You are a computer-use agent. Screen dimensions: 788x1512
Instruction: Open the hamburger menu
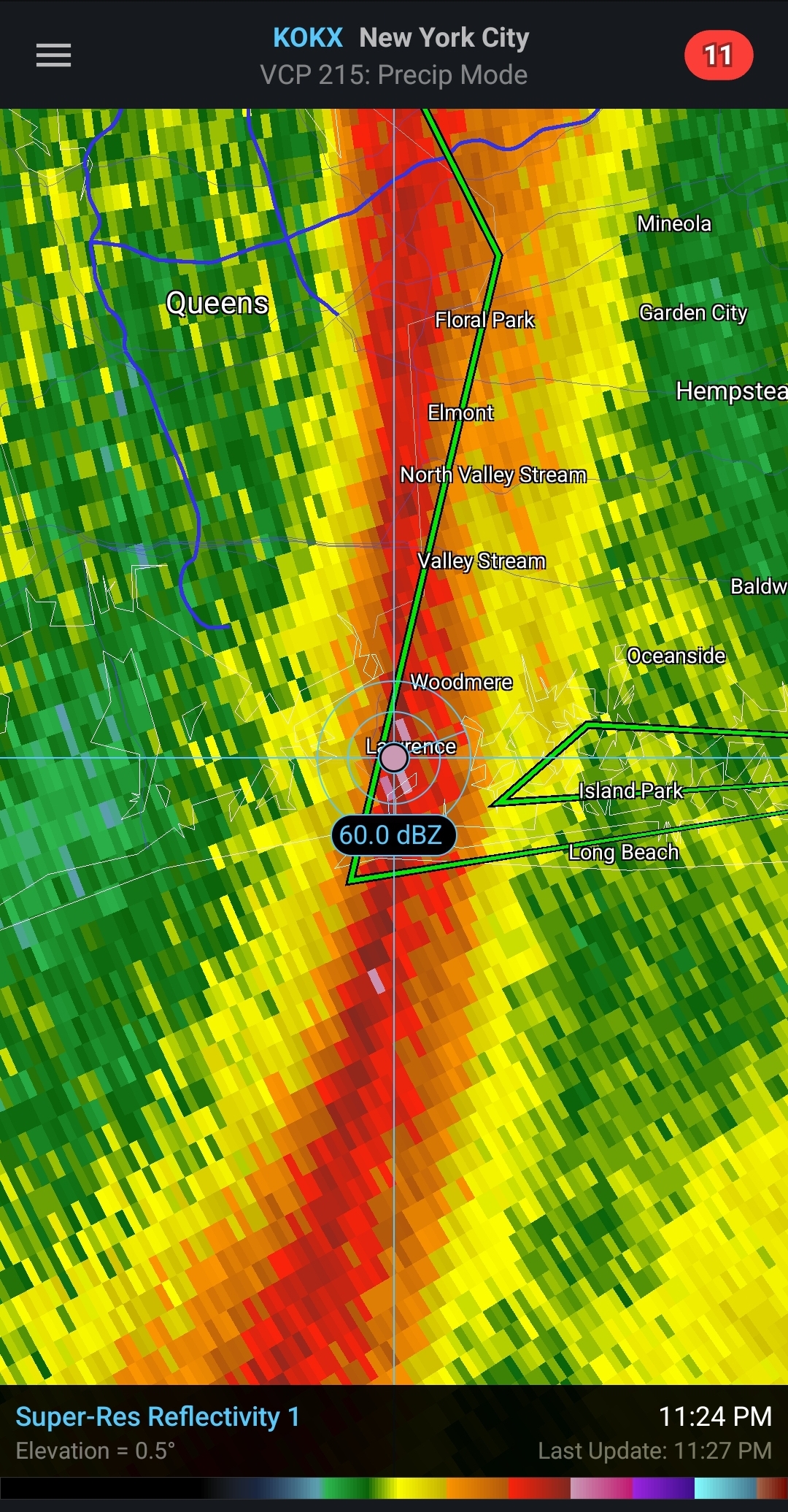54,55
